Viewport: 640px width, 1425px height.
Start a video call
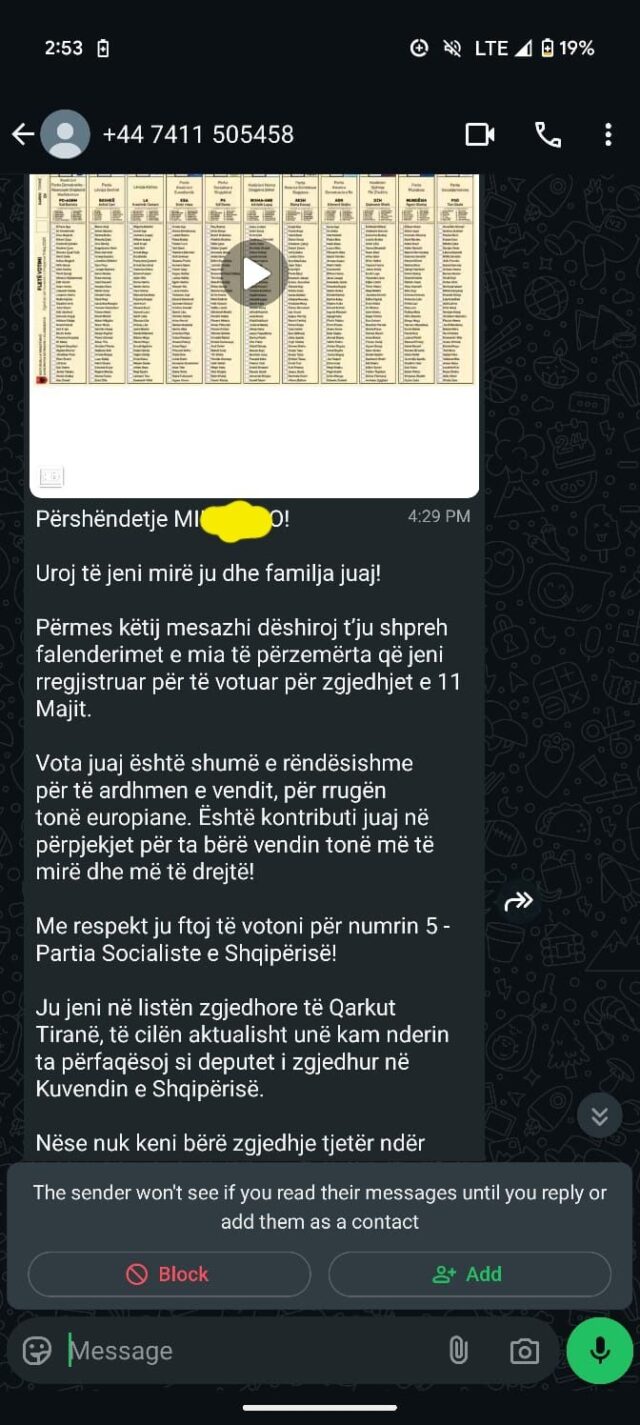click(x=481, y=134)
